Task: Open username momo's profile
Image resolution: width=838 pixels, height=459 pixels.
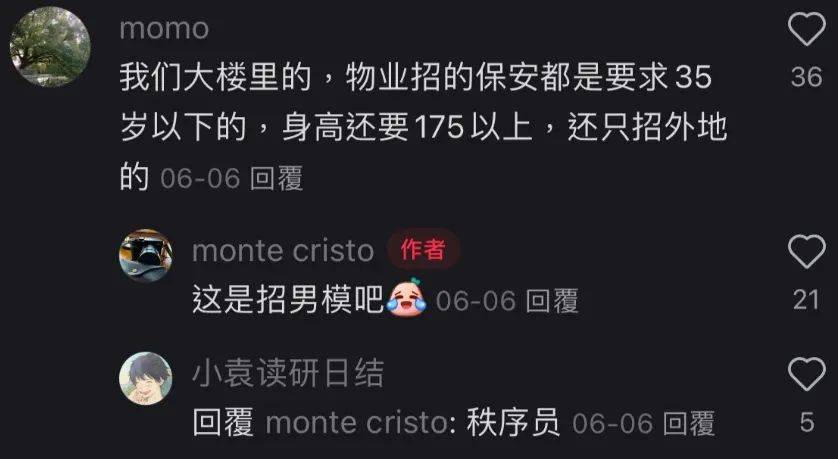Action: (x=164, y=28)
